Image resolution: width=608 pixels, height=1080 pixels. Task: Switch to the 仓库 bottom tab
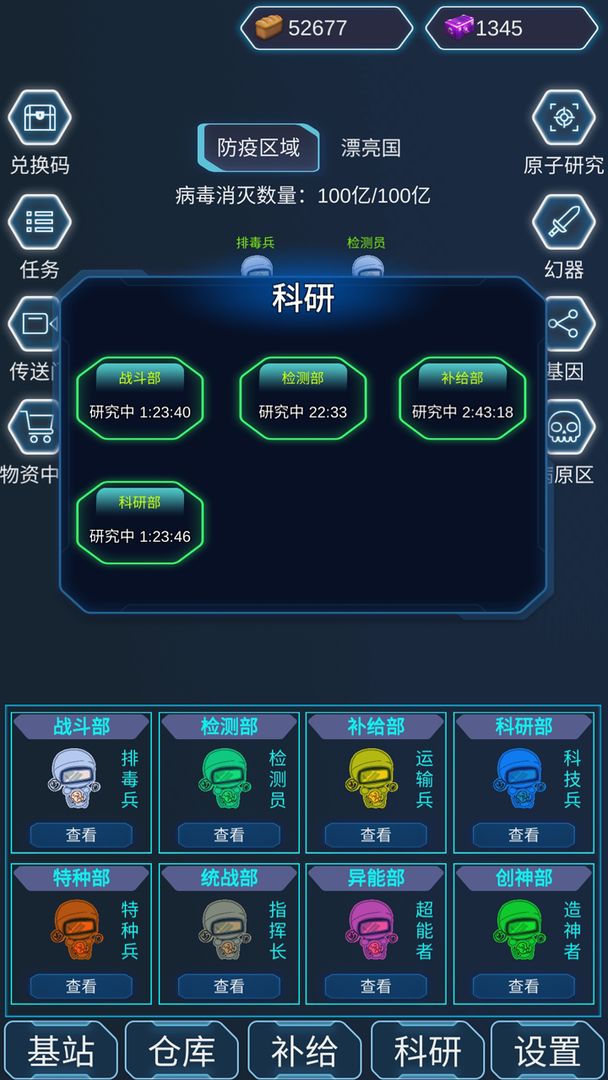point(182,1050)
